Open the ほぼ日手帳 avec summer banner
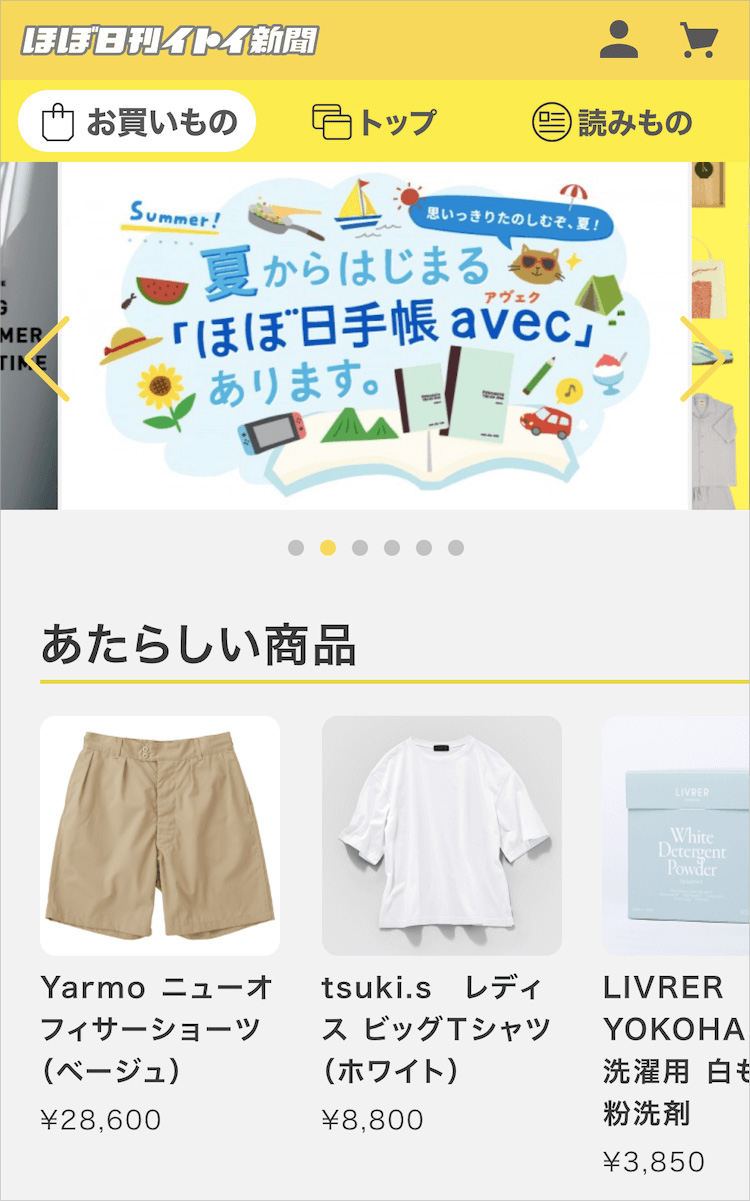Viewport: 750px width, 1201px height. pos(374,335)
